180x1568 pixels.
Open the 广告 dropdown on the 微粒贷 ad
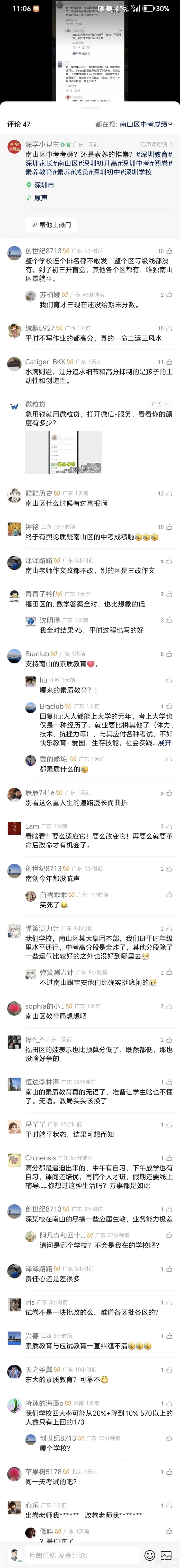(x=159, y=404)
